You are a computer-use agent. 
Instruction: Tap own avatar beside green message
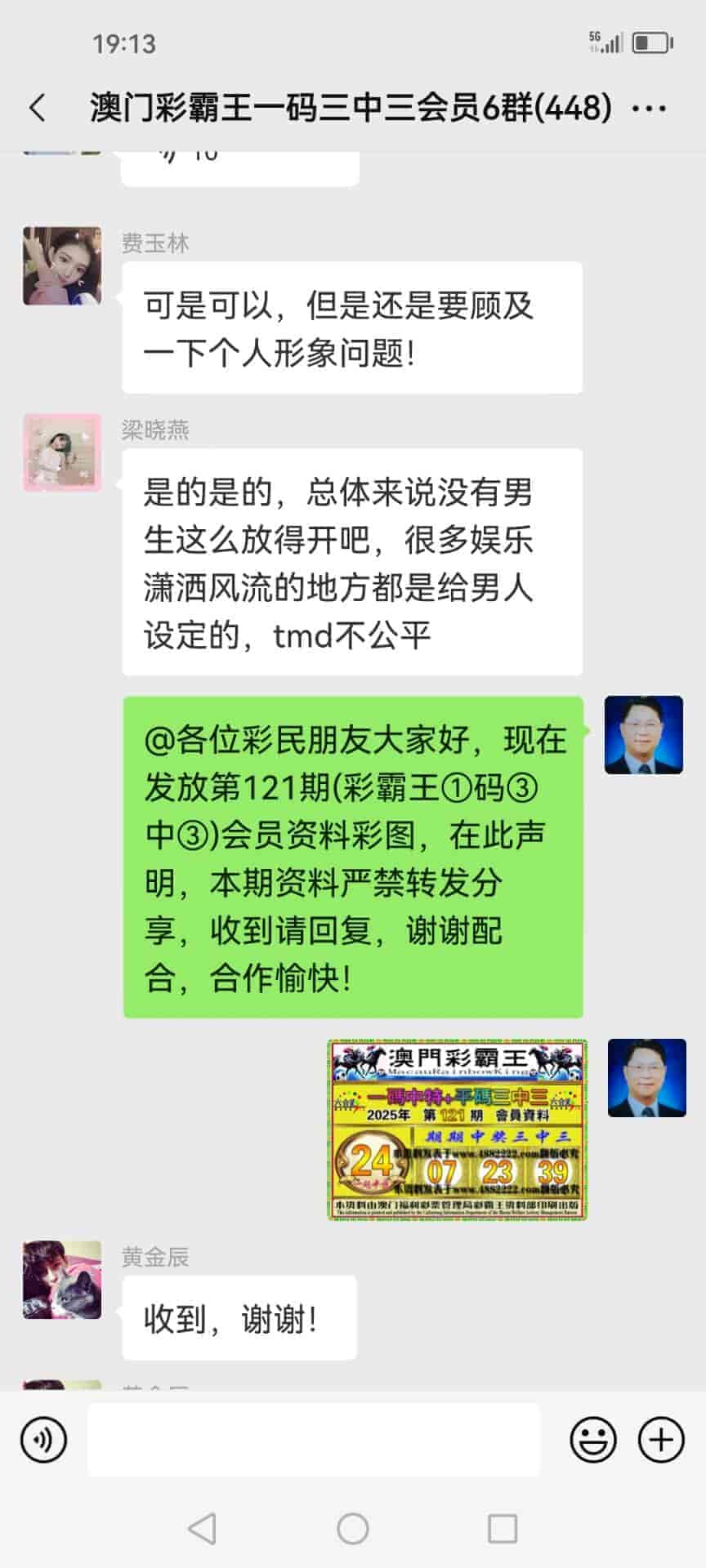[643, 735]
